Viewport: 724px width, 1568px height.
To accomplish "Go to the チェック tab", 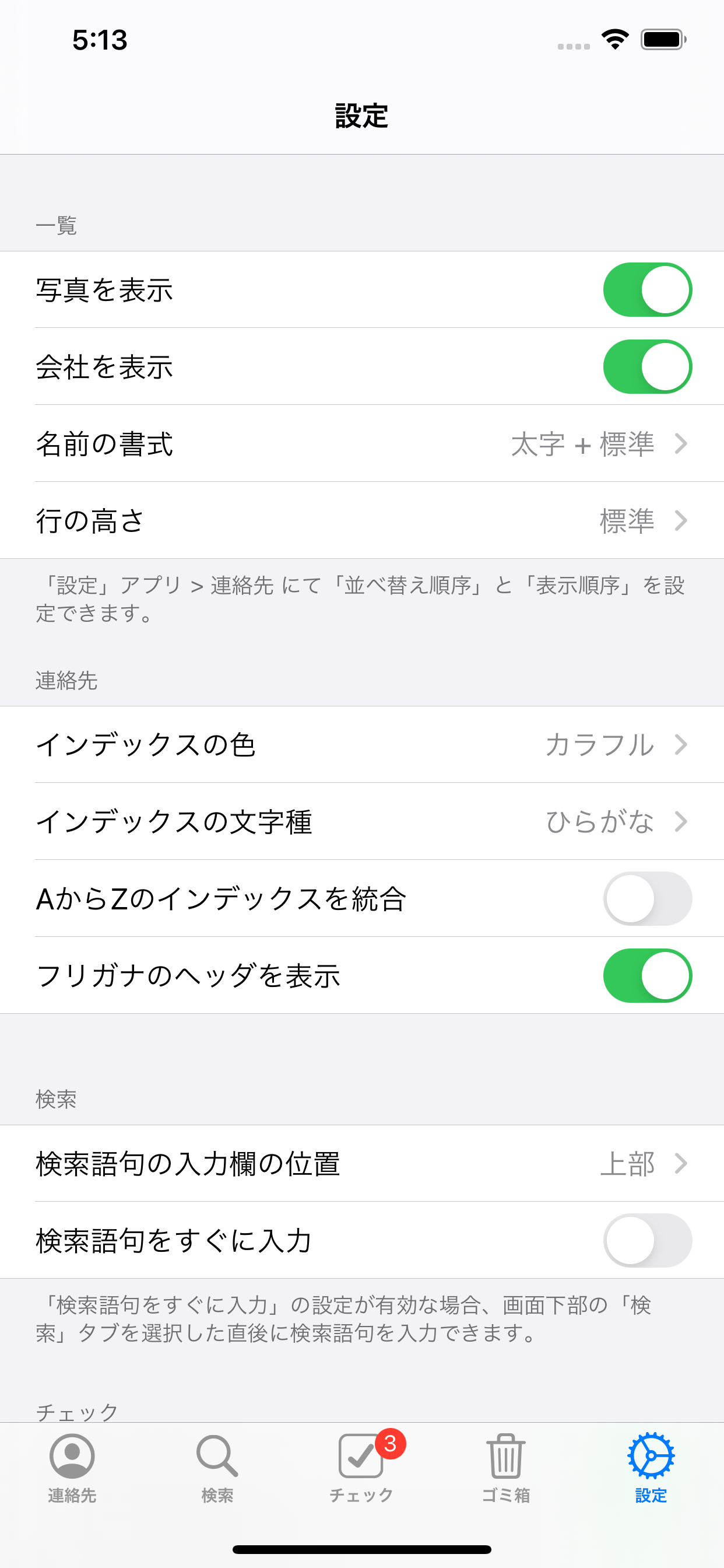I will [x=361, y=1468].
